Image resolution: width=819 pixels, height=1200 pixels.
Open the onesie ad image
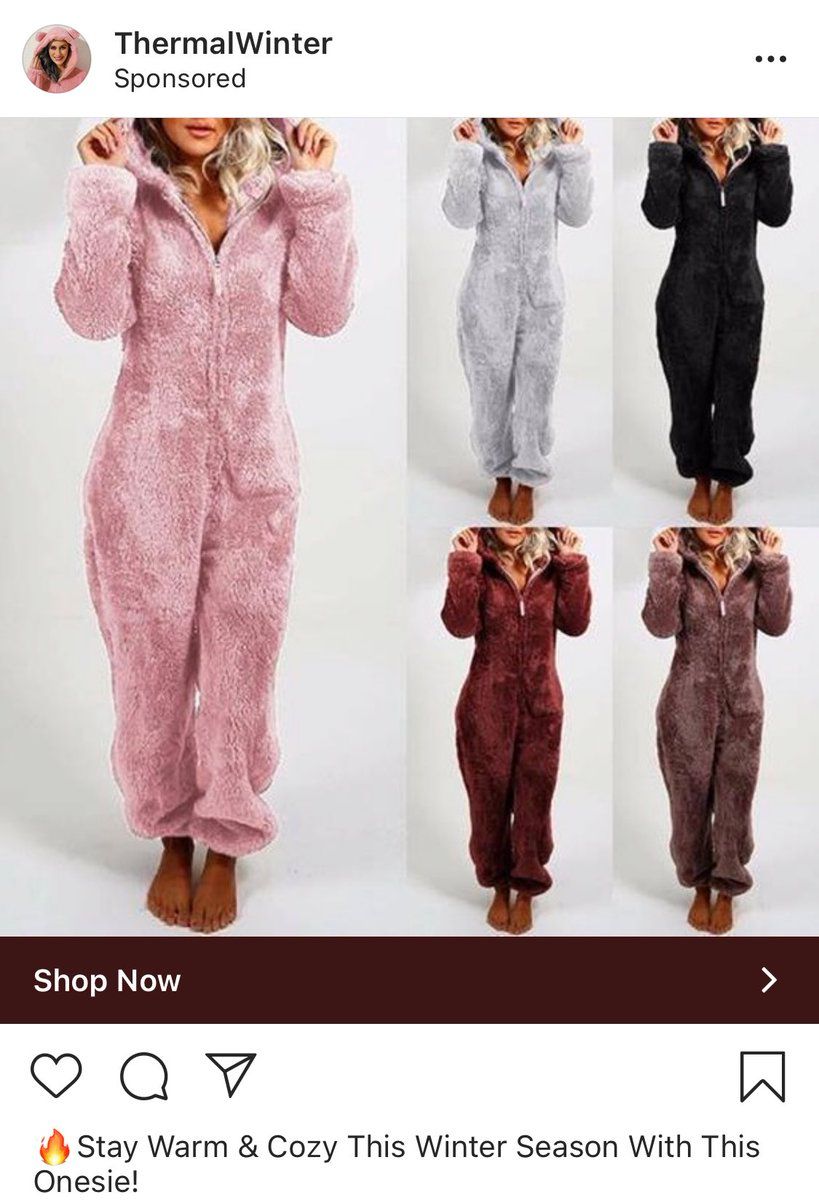pyautogui.click(x=409, y=527)
